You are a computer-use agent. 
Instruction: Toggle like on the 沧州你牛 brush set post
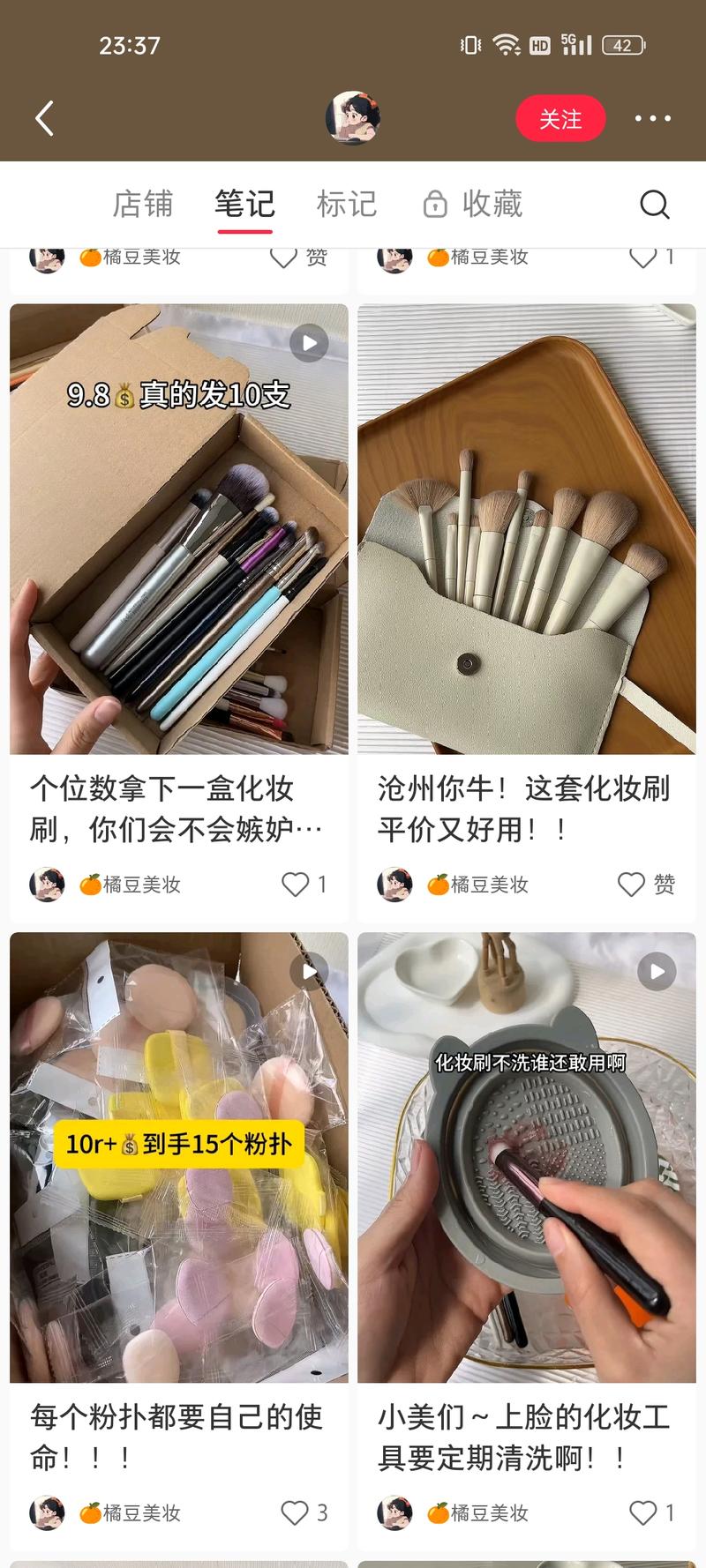point(630,885)
